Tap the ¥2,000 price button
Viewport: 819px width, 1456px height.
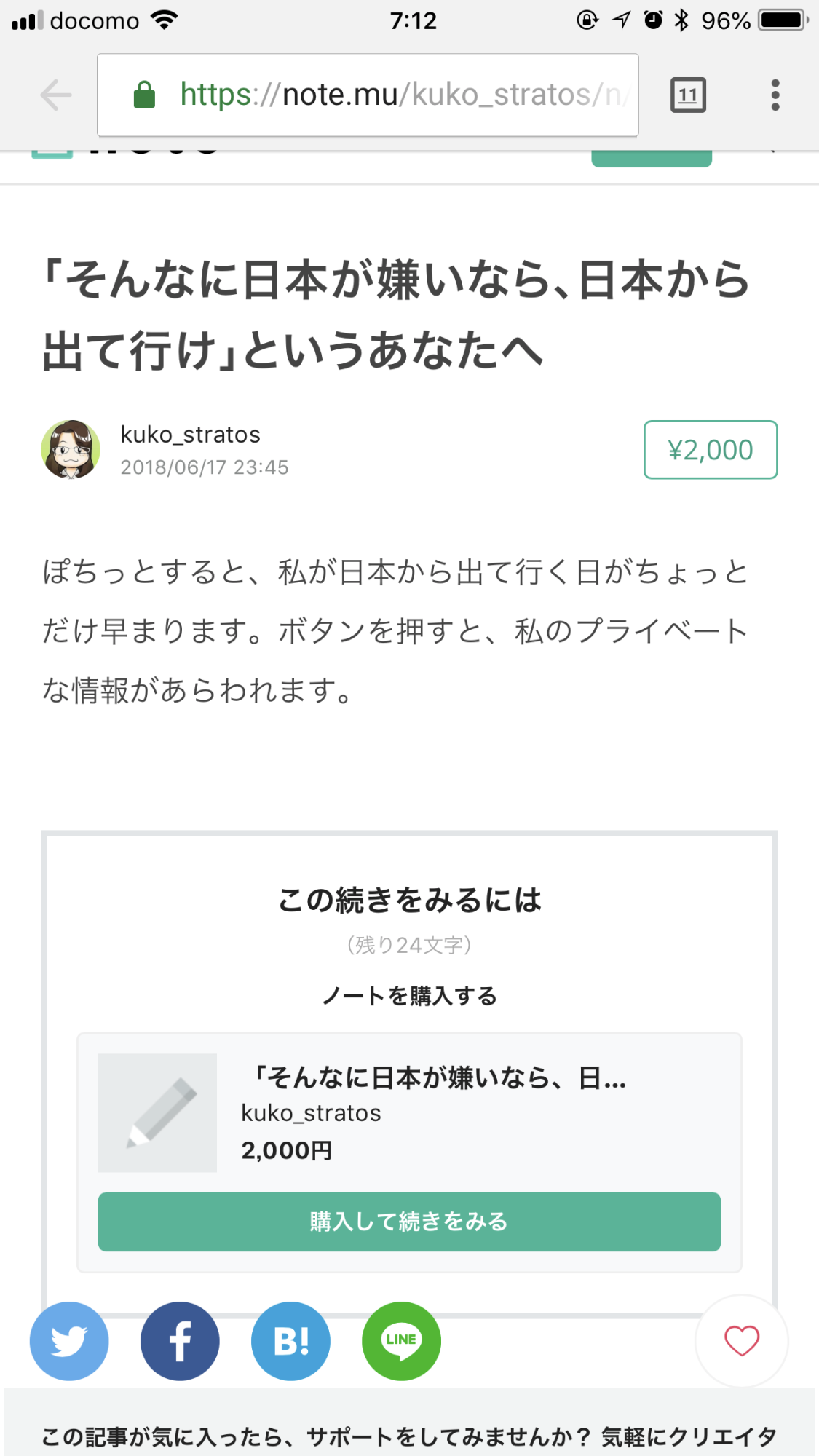pyautogui.click(x=710, y=450)
